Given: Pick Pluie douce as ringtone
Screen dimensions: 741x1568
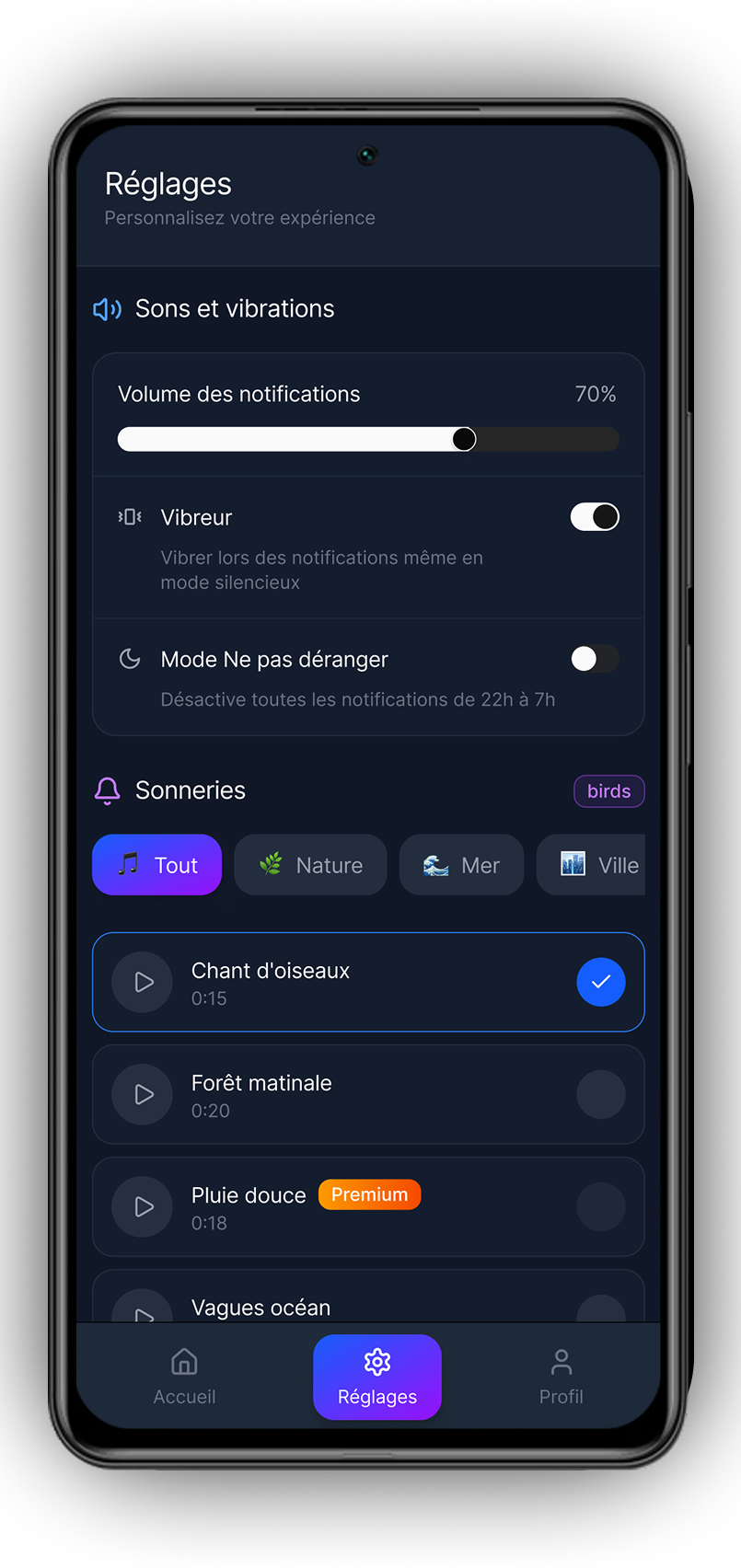Looking at the screenshot, I should coord(600,1206).
